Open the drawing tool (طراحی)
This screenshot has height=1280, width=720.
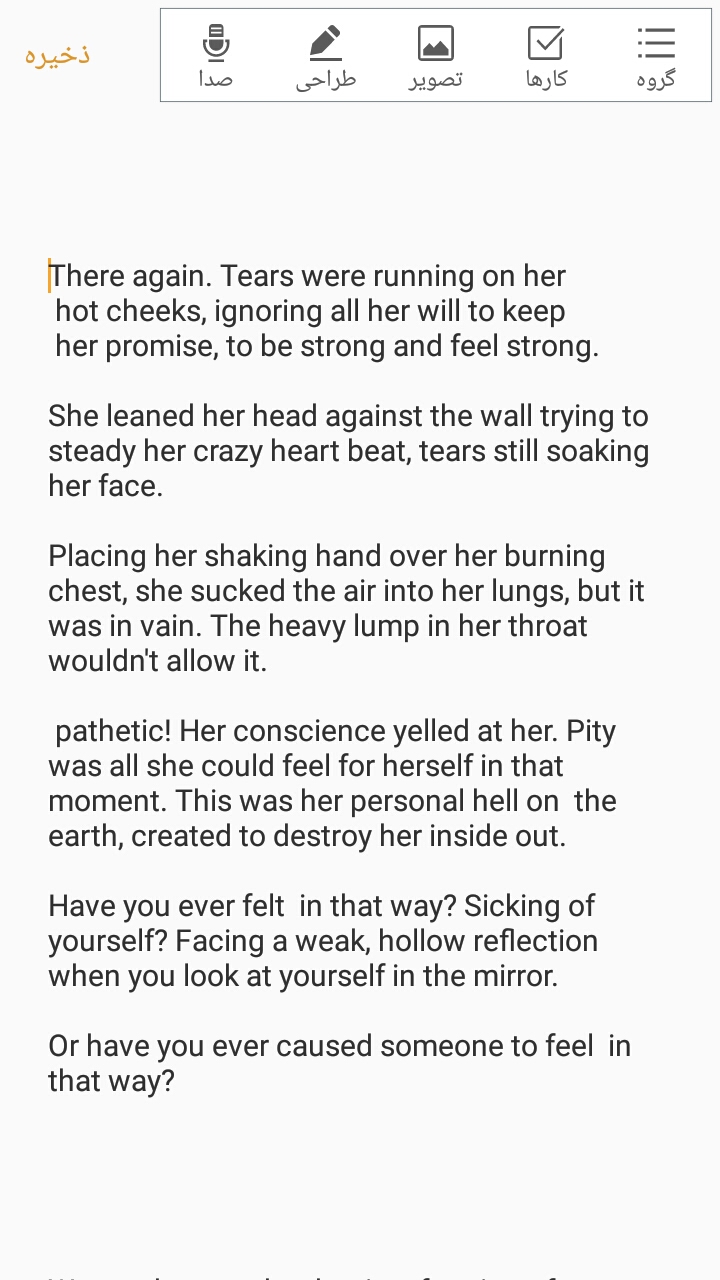pos(325,56)
